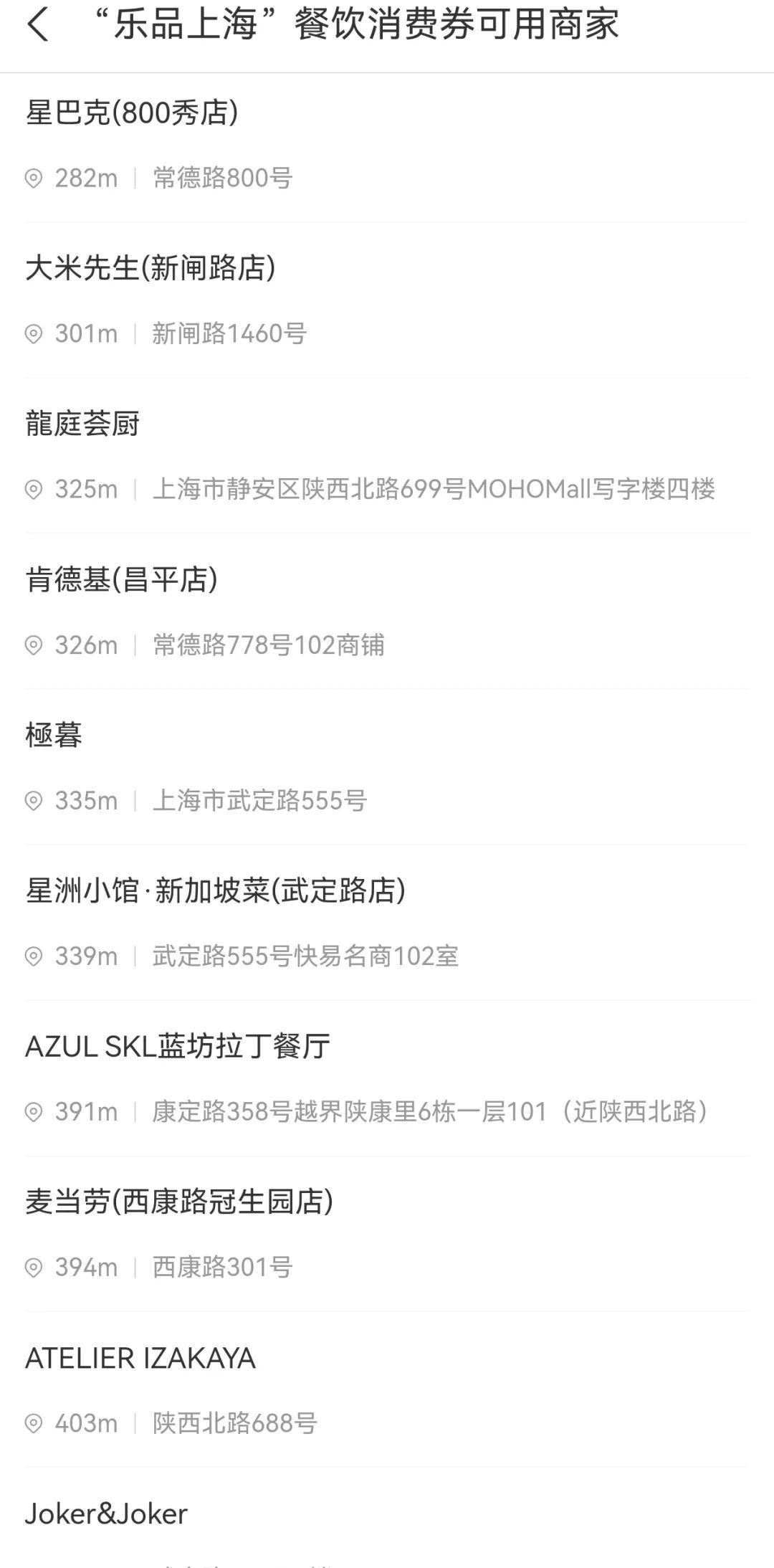Open the 麦当劳(西康路冠生园店) merchant entry
The height and width of the screenshot is (1568, 774).
(387, 1234)
